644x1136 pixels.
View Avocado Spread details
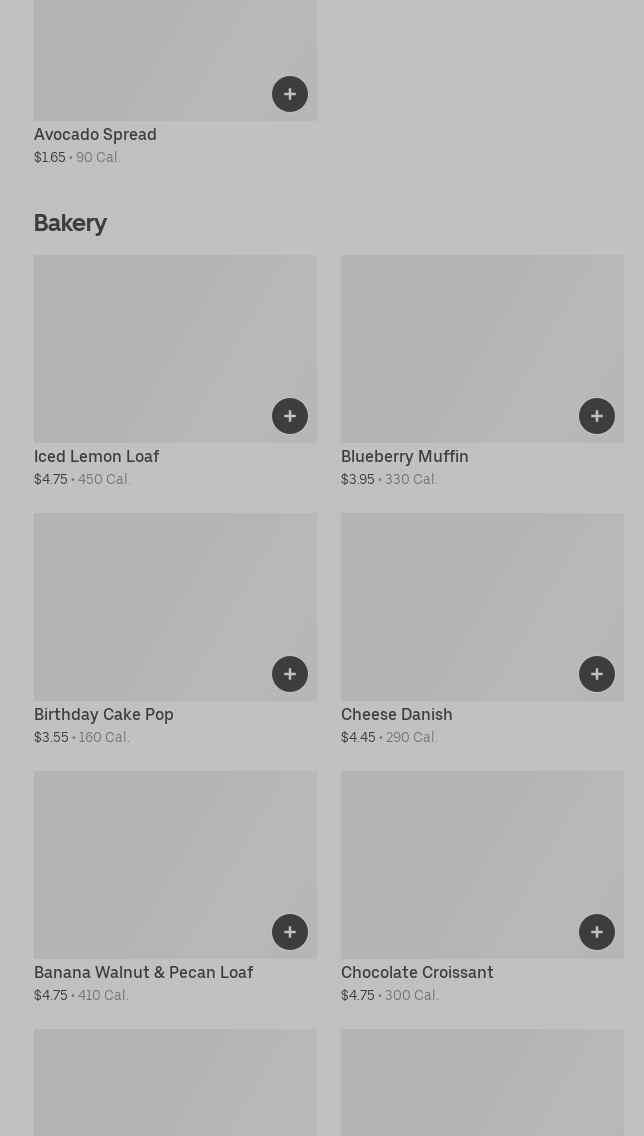150,50
